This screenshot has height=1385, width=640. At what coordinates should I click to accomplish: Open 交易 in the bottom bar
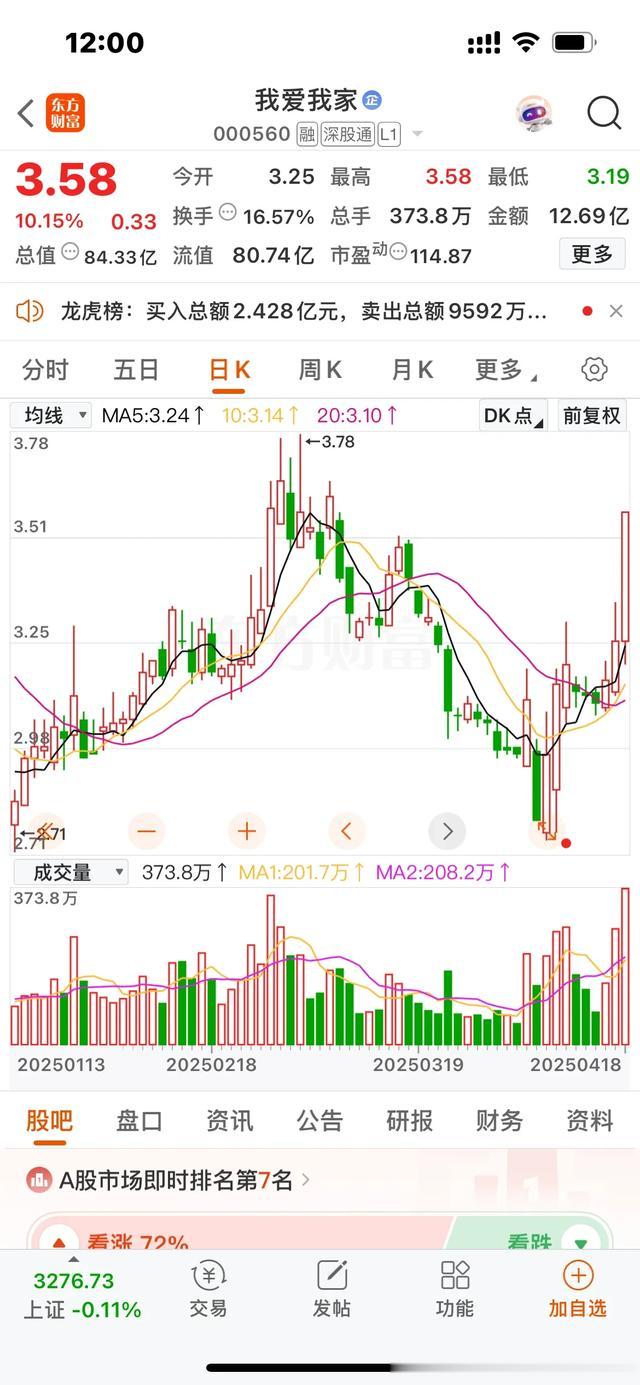tap(208, 1289)
